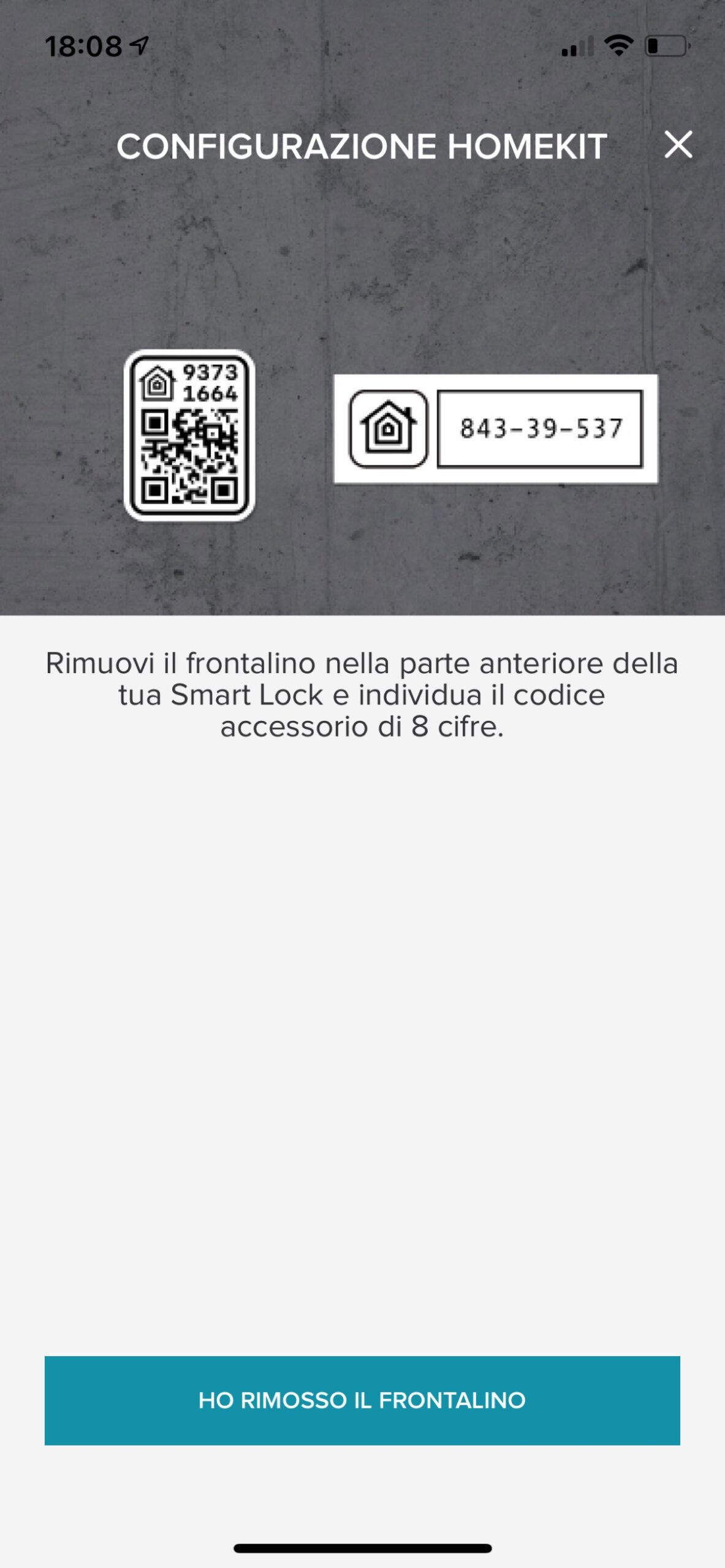Confirm with 'Ho rimosso il frontalino' button
This screenshot has width=725, height=1568.
(362, 1400)
